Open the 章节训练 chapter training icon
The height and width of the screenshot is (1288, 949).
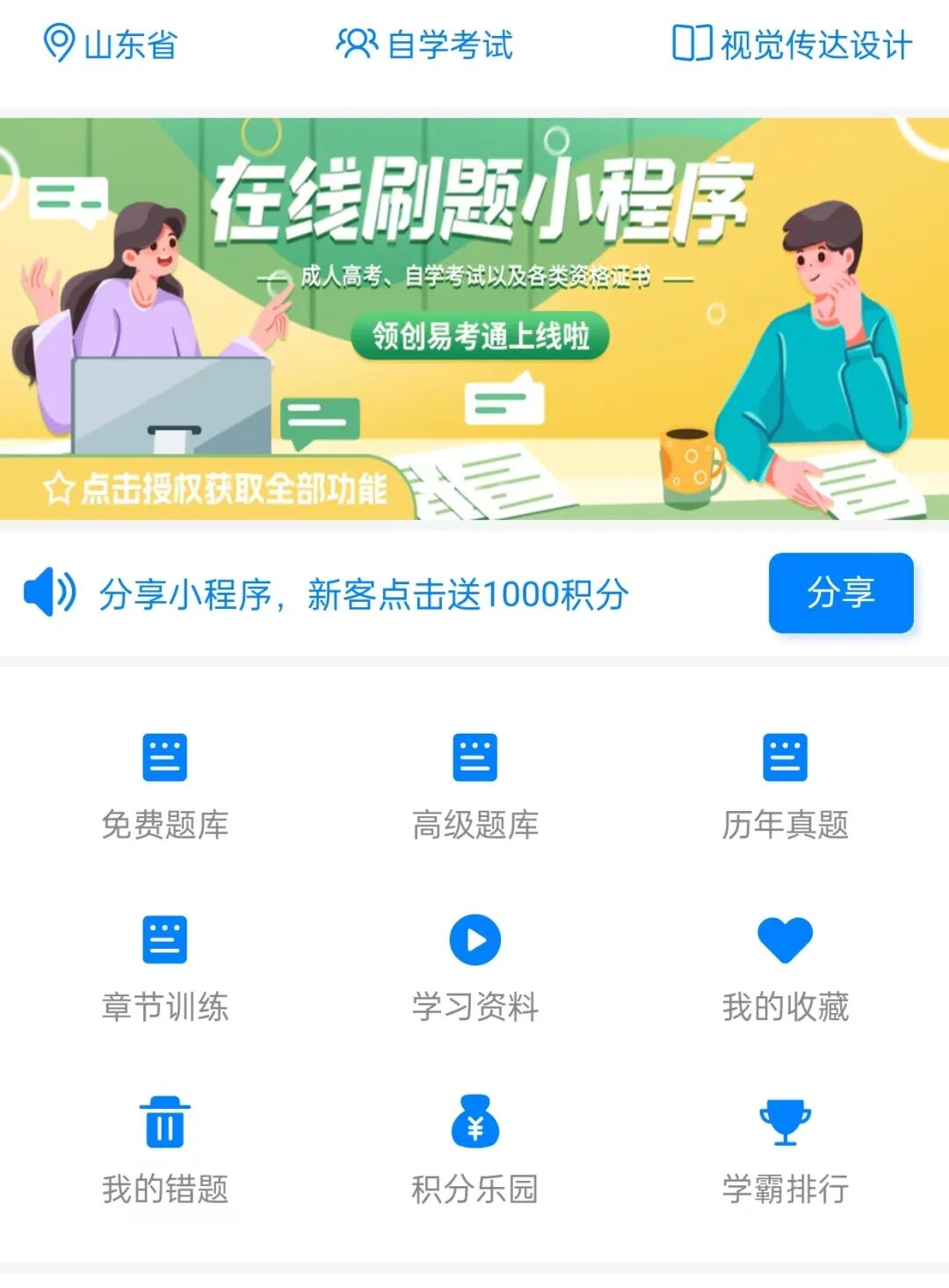point(166,940)
